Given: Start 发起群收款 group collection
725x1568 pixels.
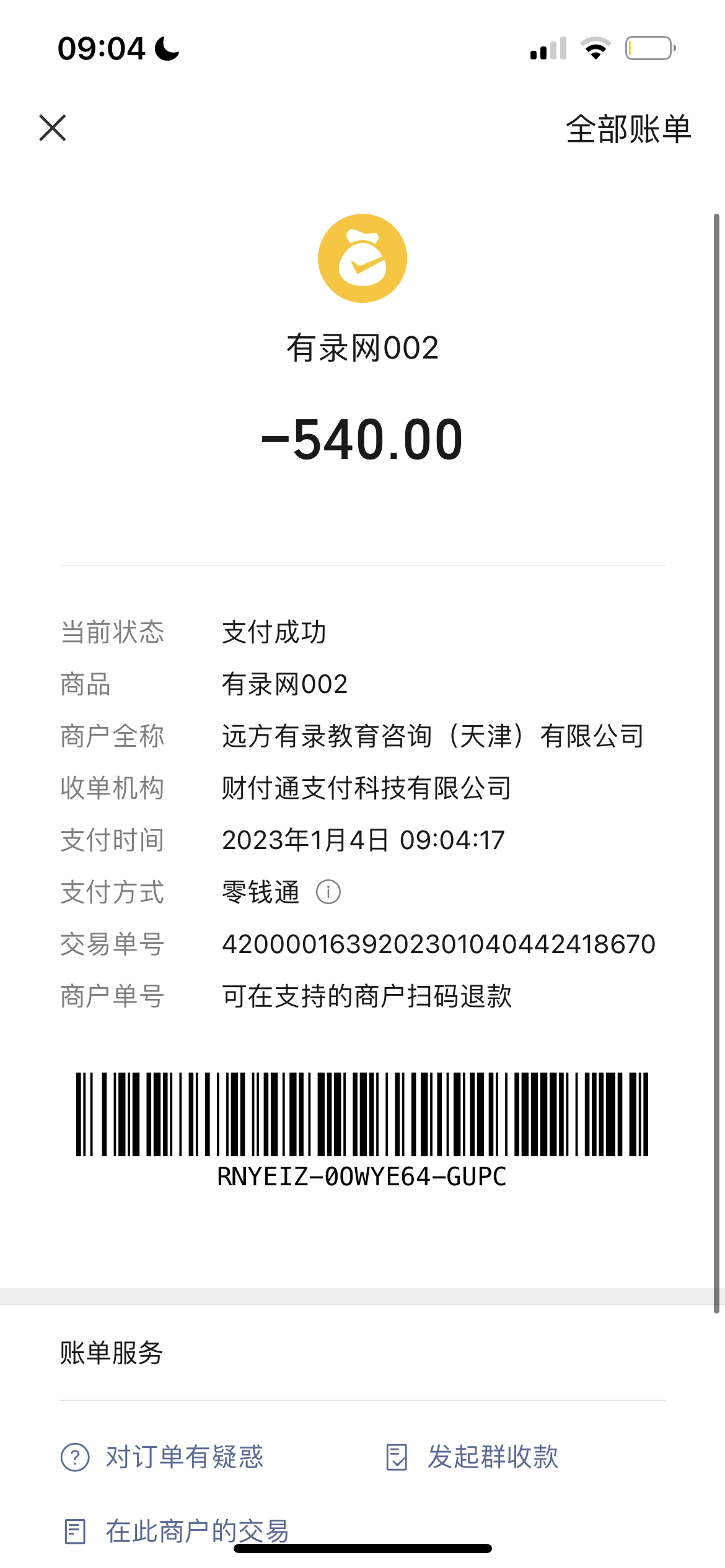Looking at the screenshot, I should tap(473, 1457).
